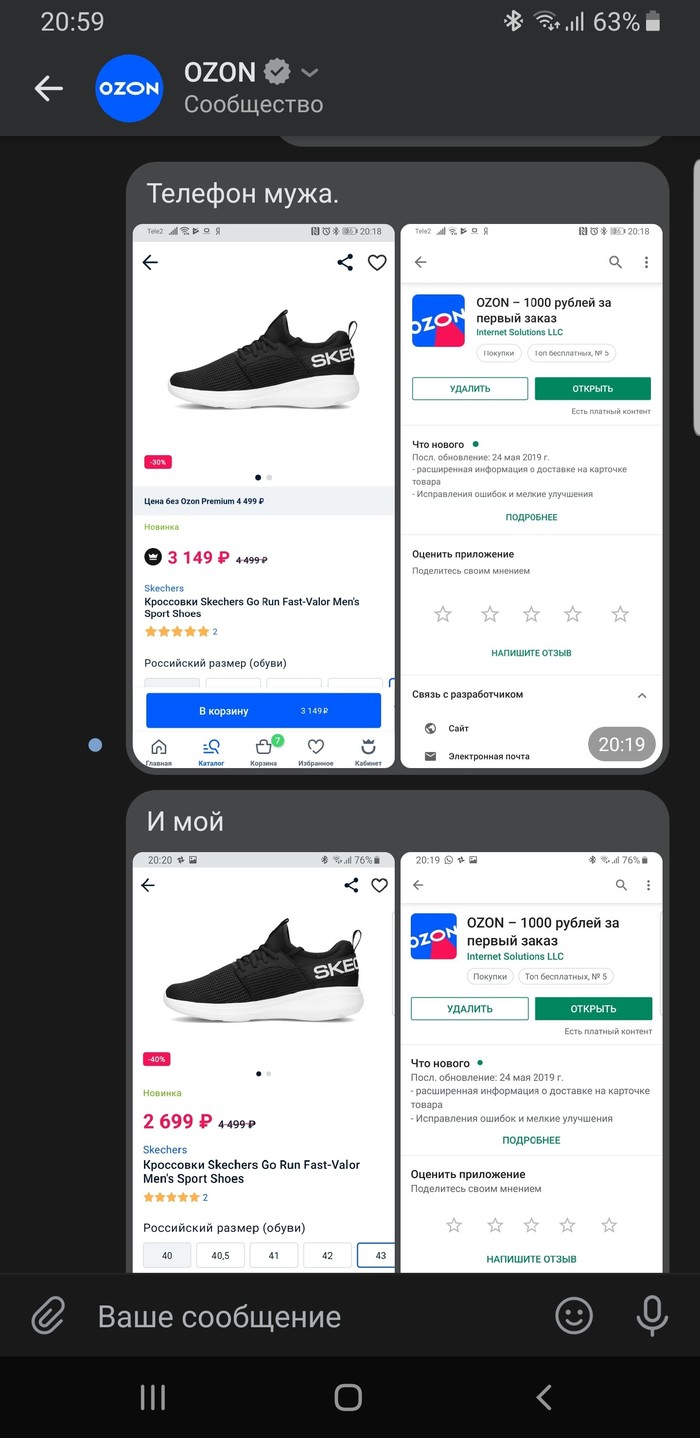The image size is (700, 1438).
Task: Go back from the OZON chat
Action: (x=48, y=88)
